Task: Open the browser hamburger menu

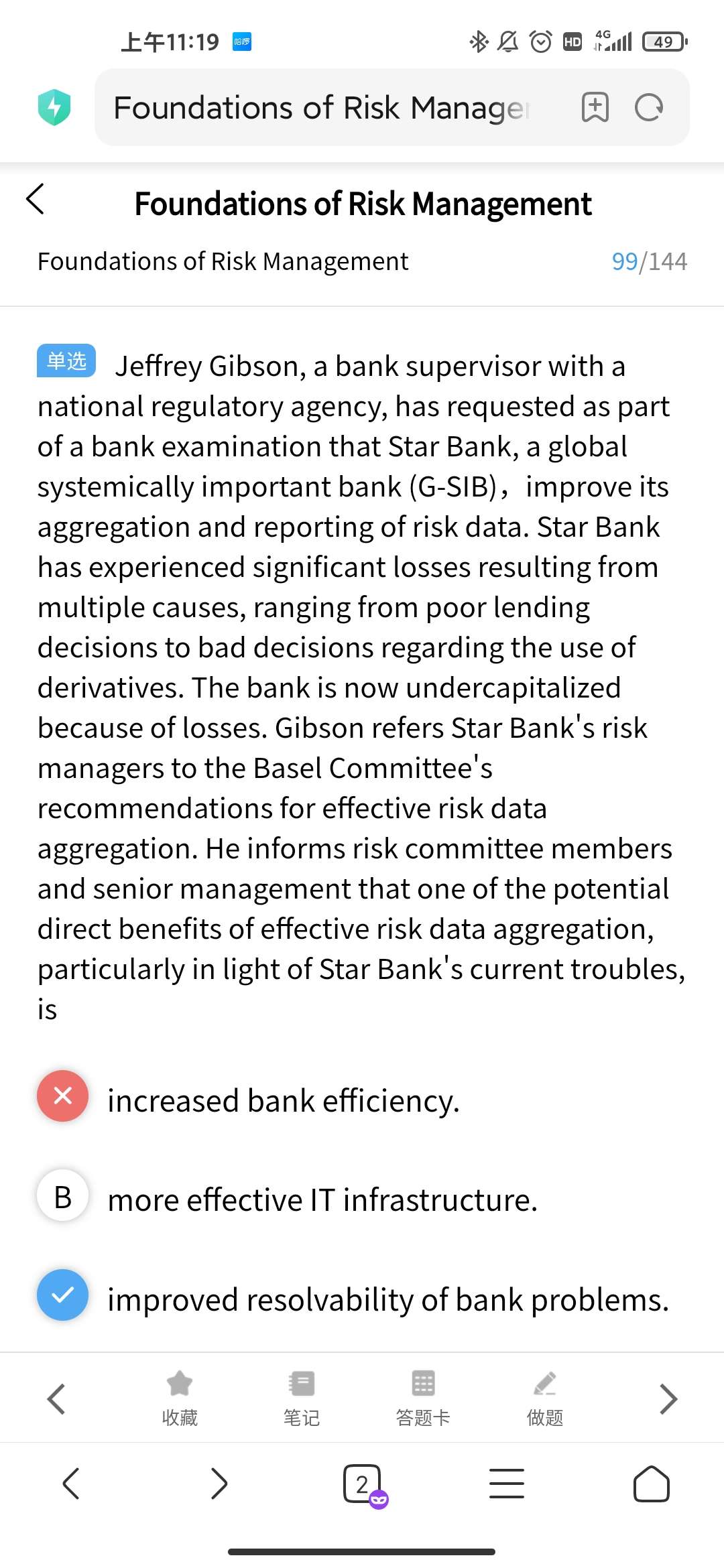Action: (507, 1484)
